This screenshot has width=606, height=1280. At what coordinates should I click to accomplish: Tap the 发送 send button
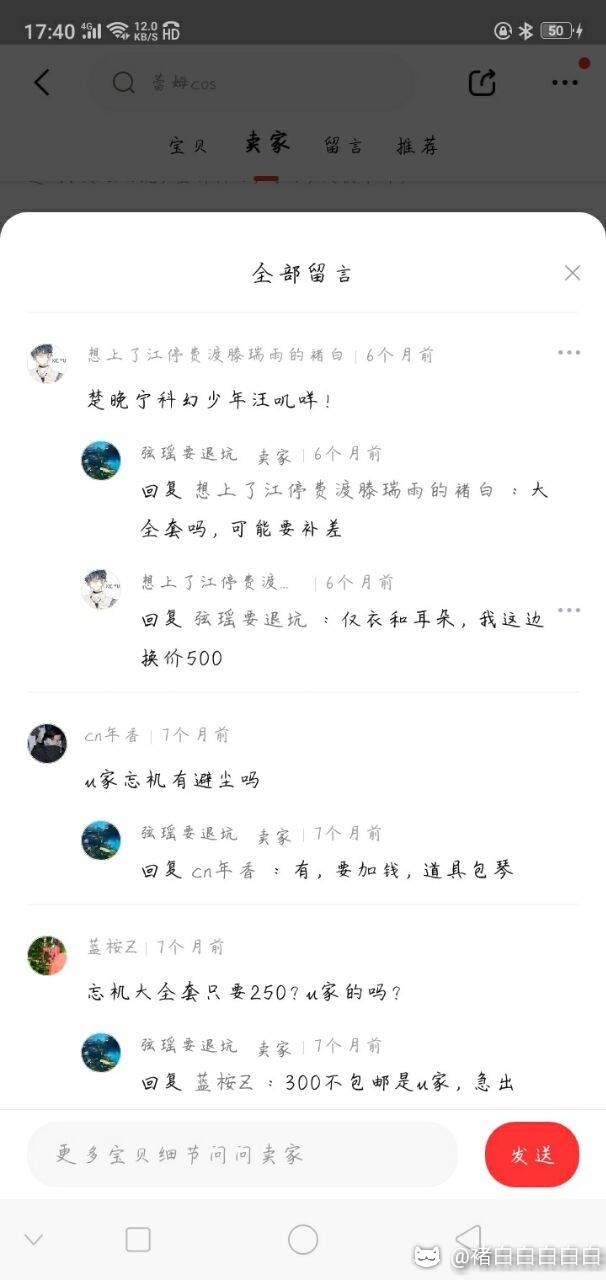[x=532, y=1154]
